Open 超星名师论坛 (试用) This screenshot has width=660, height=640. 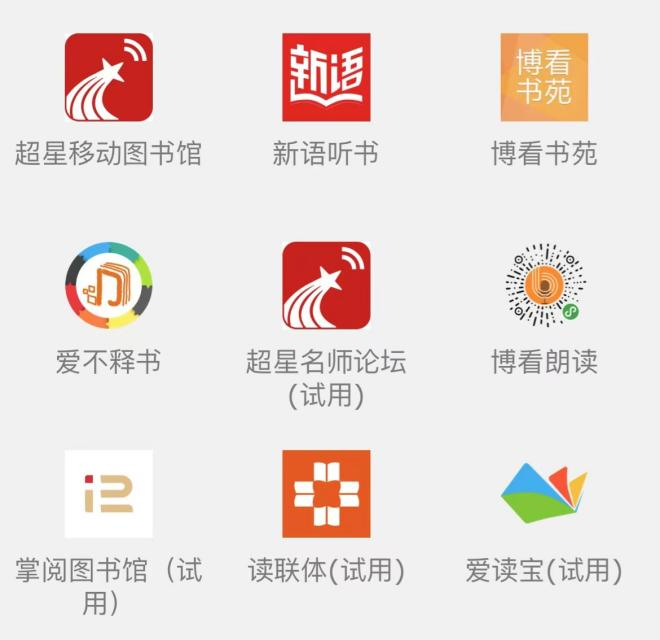tap(326, 286)
